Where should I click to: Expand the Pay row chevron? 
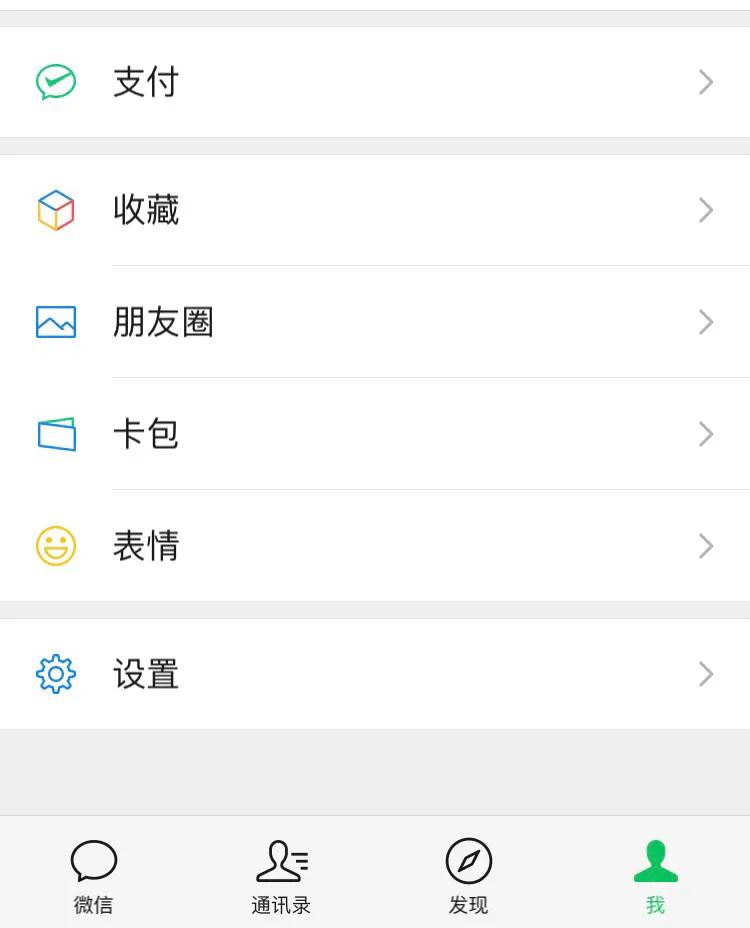[706, 82]
